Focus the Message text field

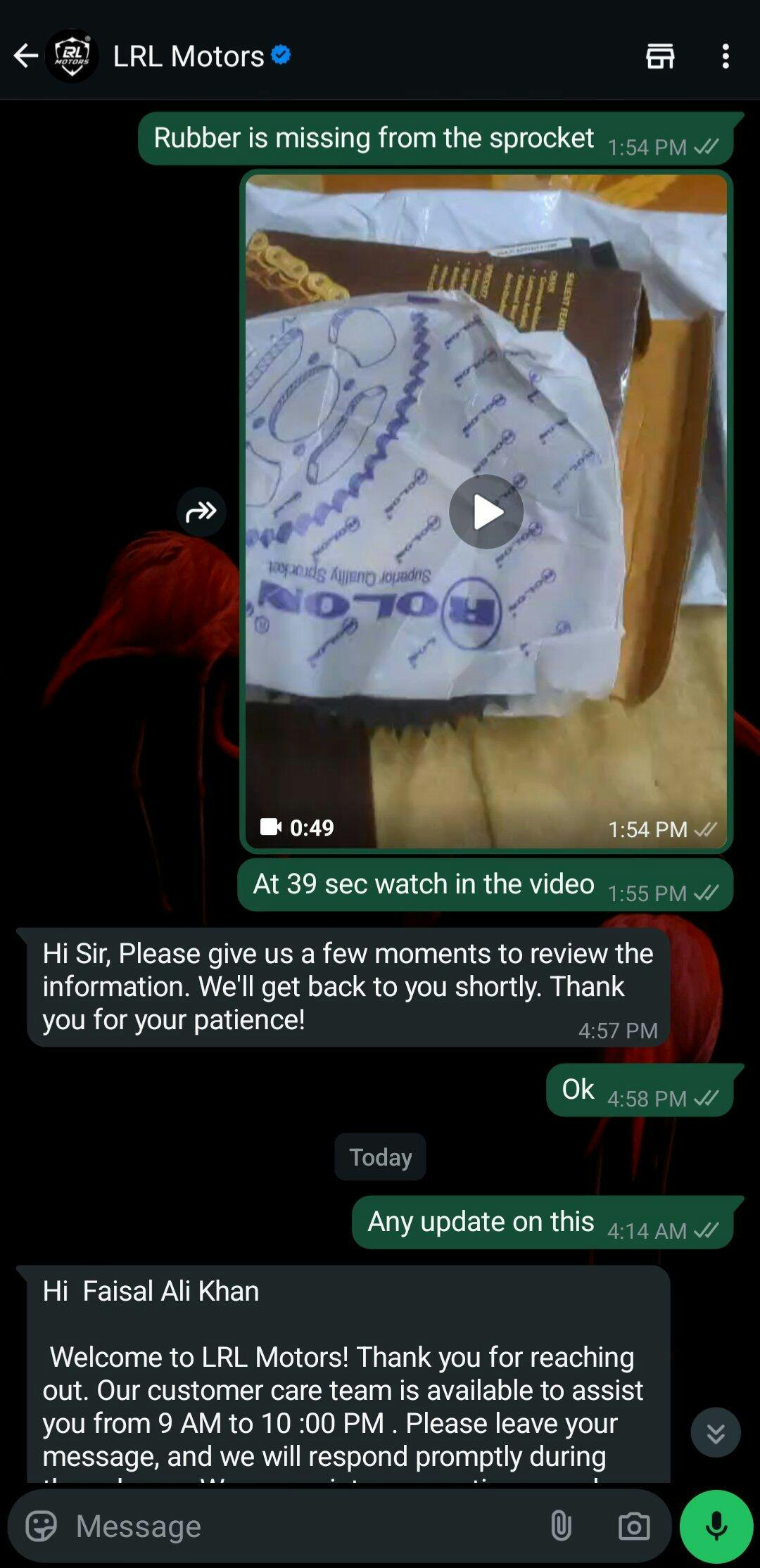tap(296, 1526)
